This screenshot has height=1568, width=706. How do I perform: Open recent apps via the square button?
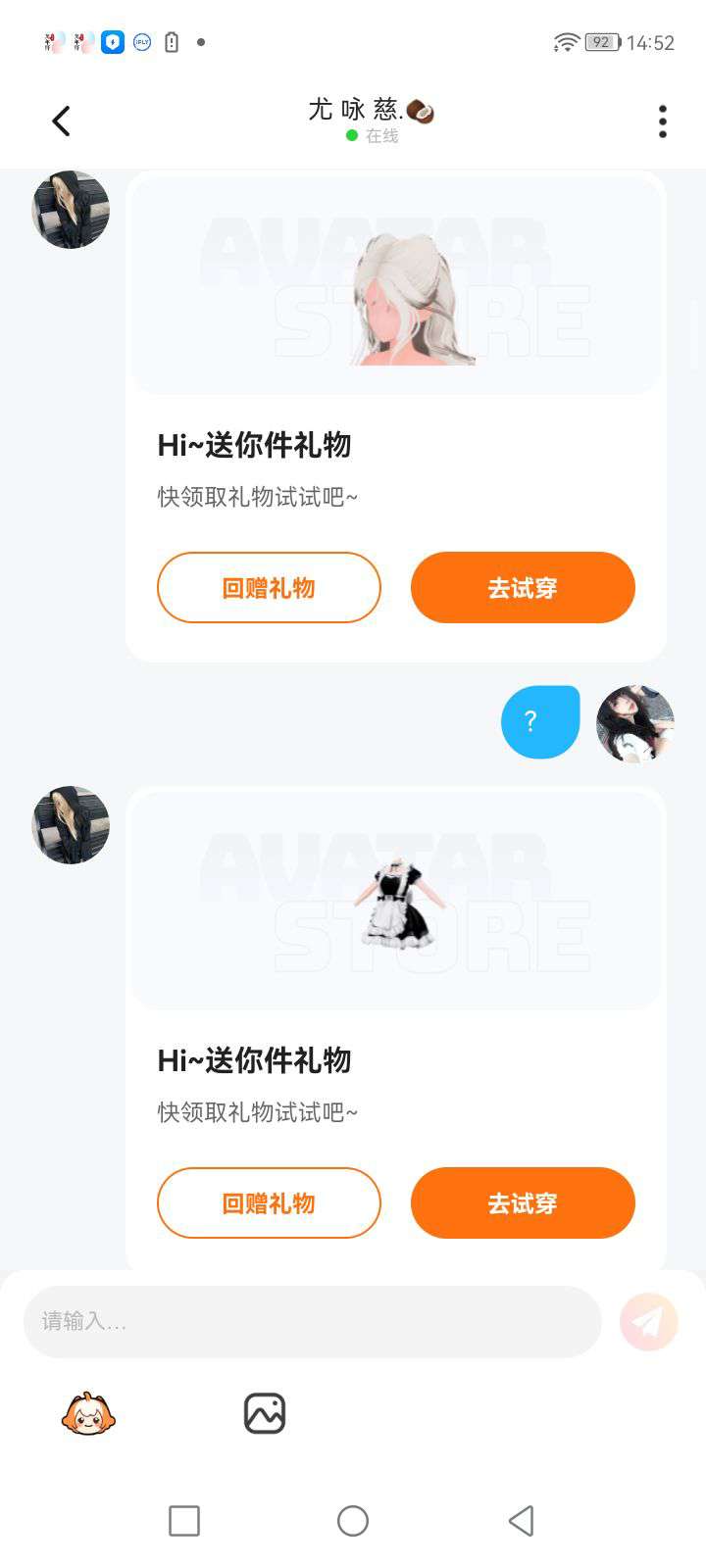184,1521
